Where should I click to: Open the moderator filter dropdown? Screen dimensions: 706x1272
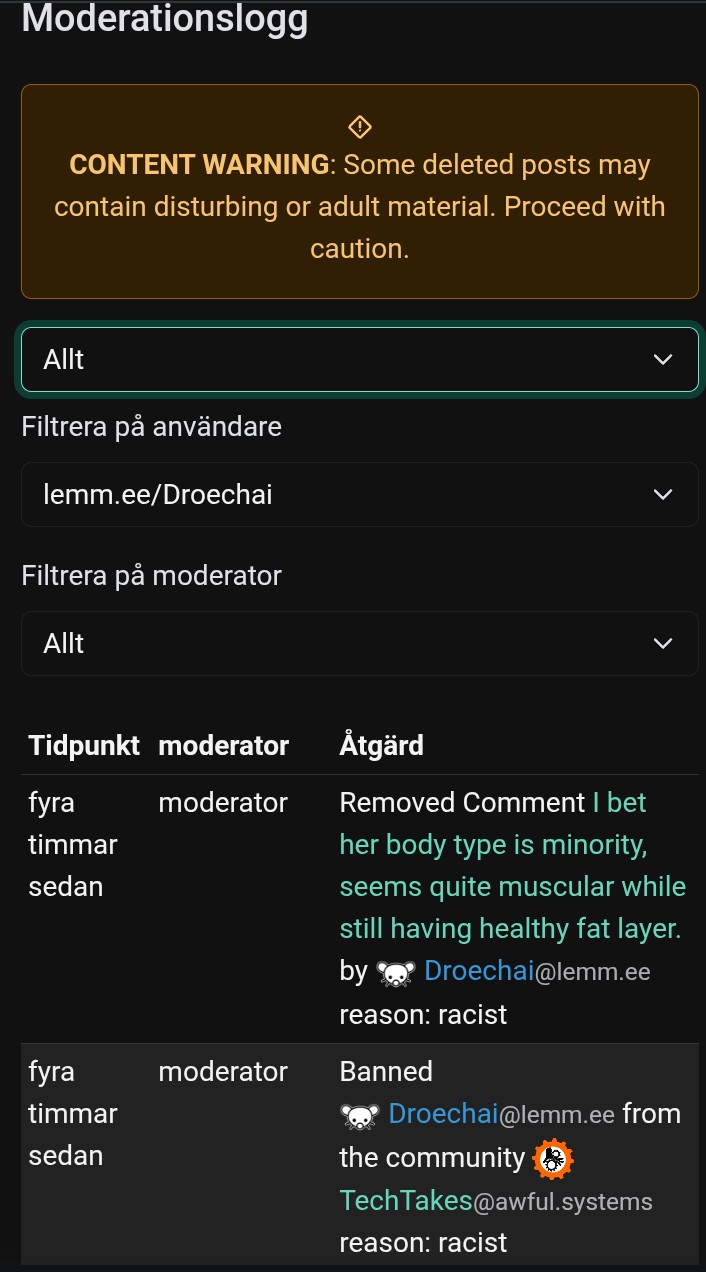pyautogui.click(x=359, y=643)
